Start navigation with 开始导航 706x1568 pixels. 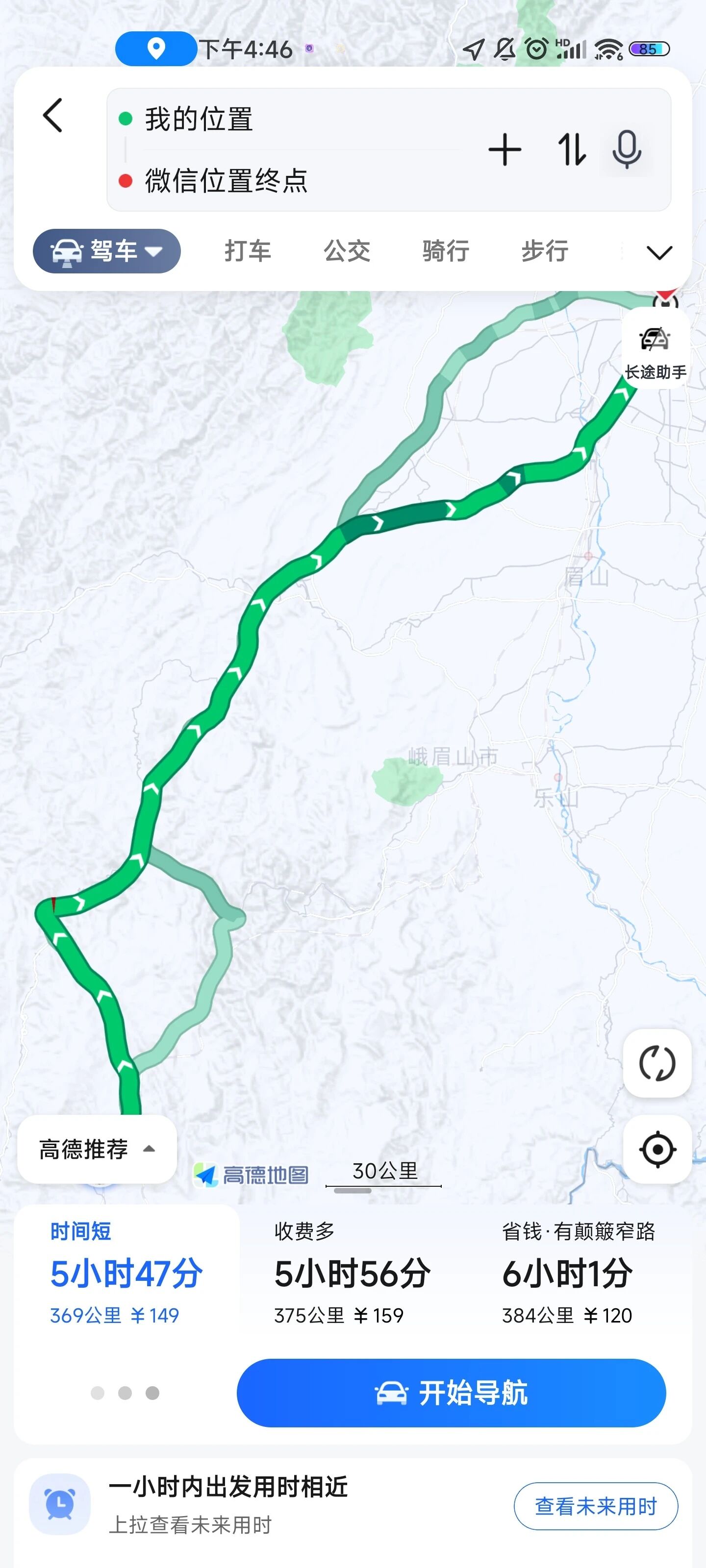click(451, 1393)
